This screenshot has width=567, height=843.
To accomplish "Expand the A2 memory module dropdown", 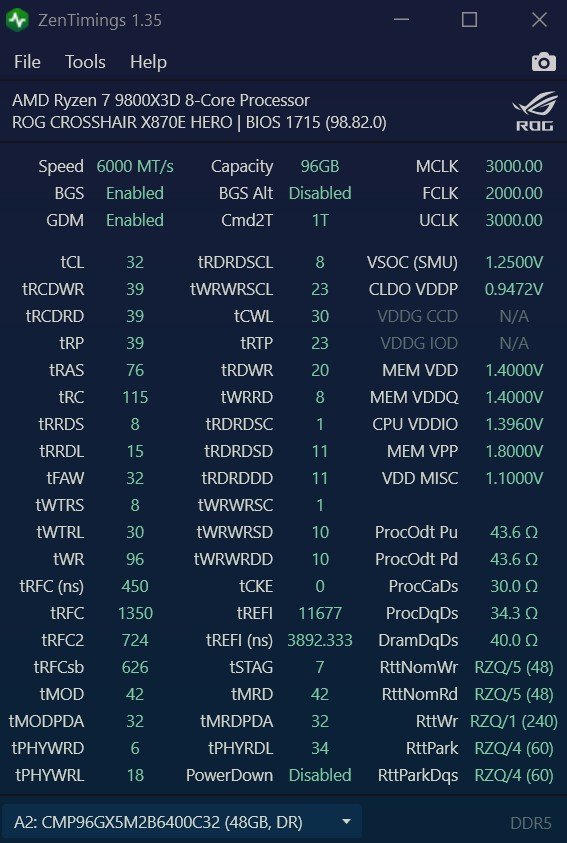I will click(x=182, y=821).
